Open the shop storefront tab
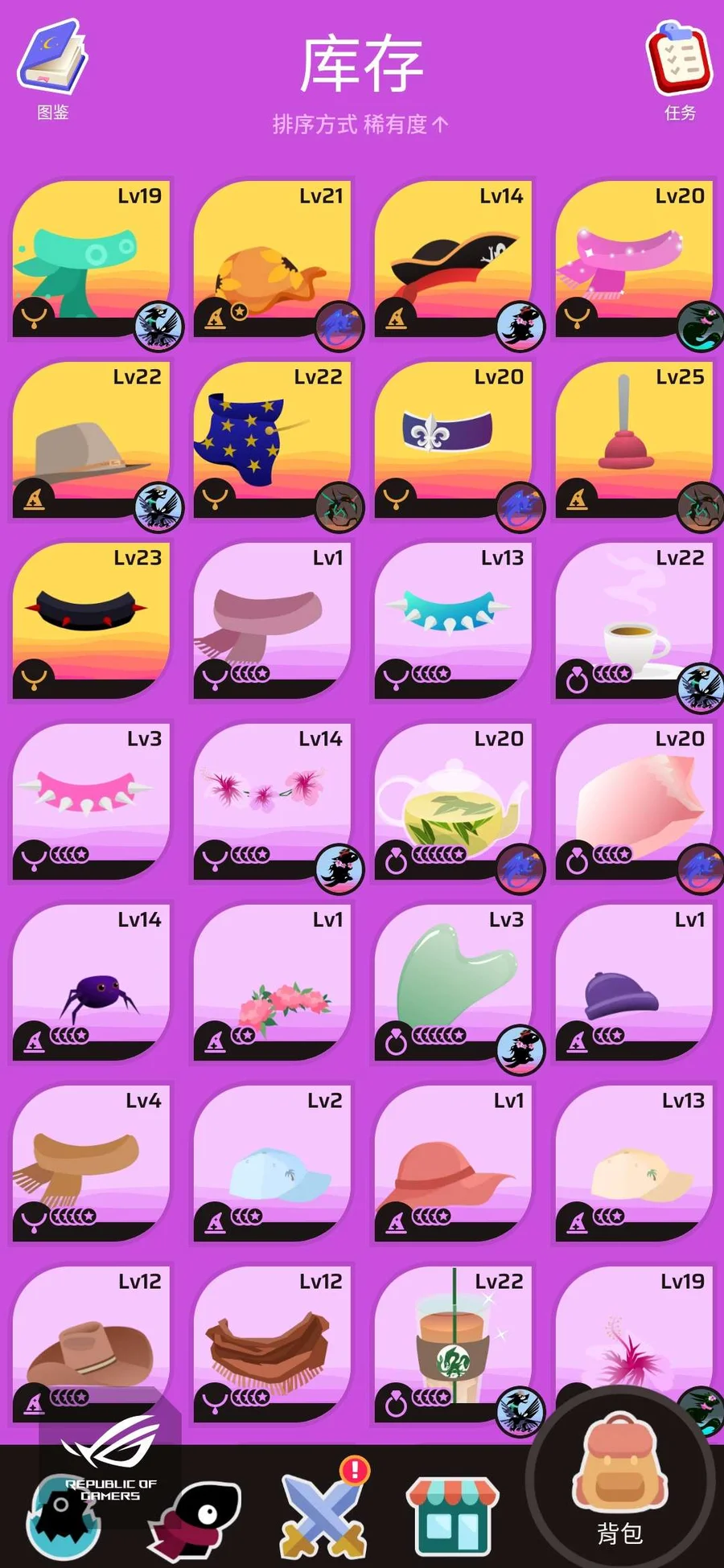Screen dimensions: 724x1568 pyautogui.click(x=451, y=1516)
